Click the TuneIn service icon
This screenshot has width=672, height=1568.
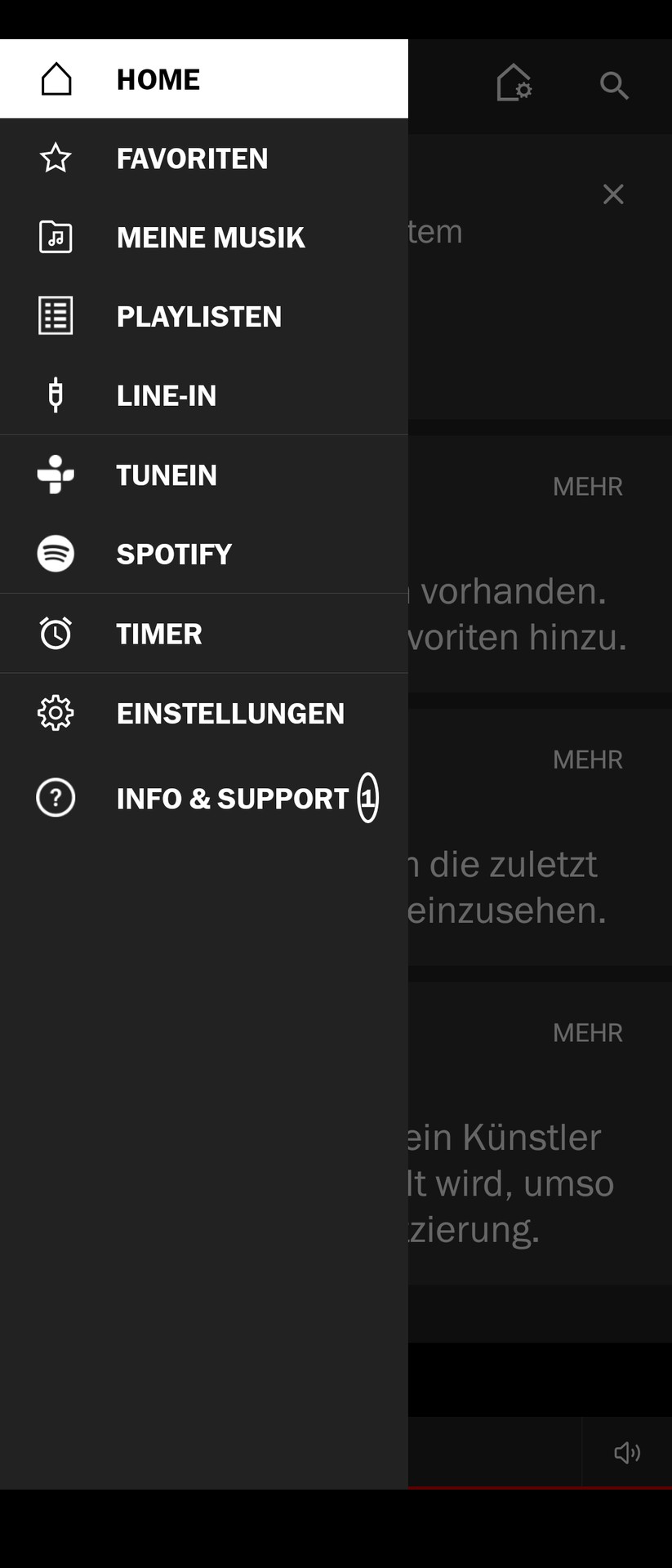pos(56,474)
